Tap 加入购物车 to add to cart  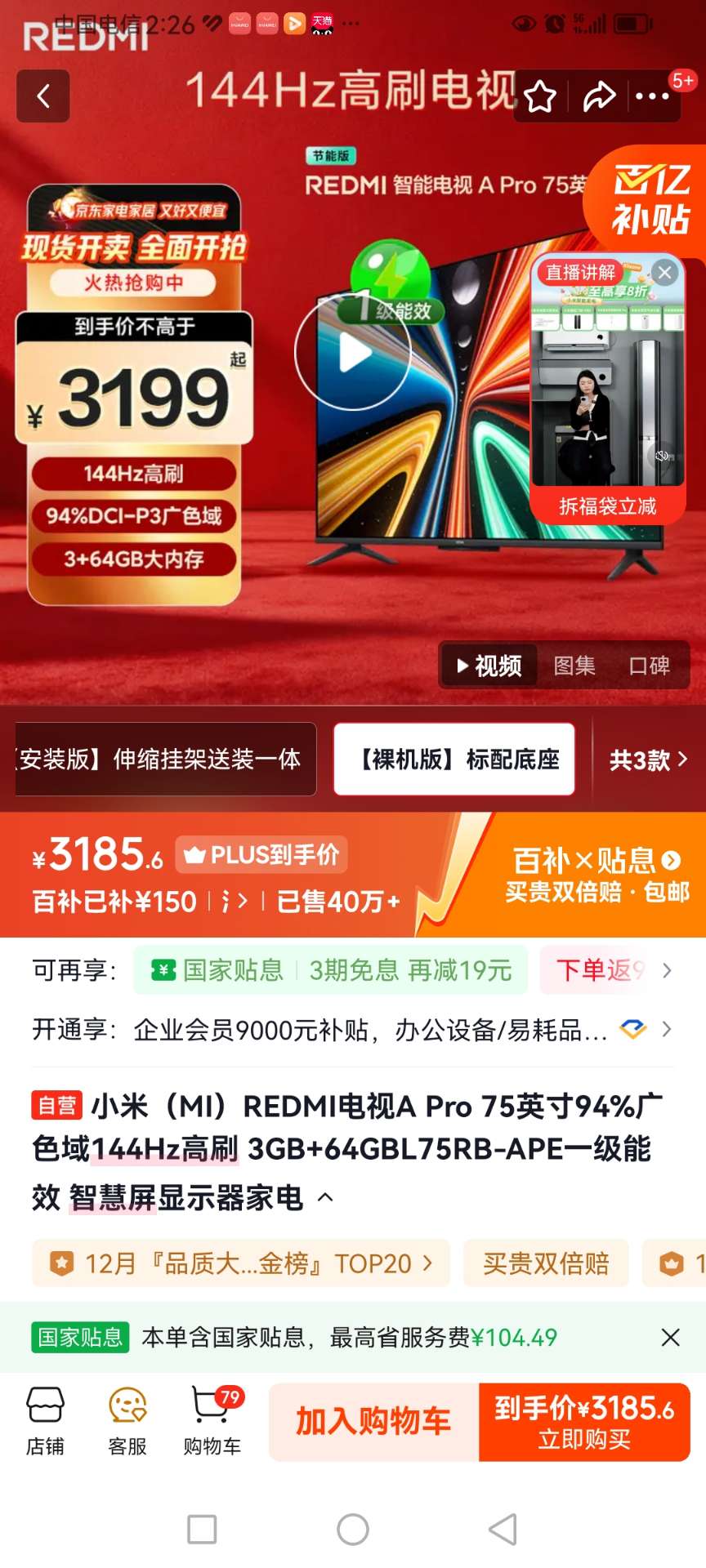pos(373,1422)
